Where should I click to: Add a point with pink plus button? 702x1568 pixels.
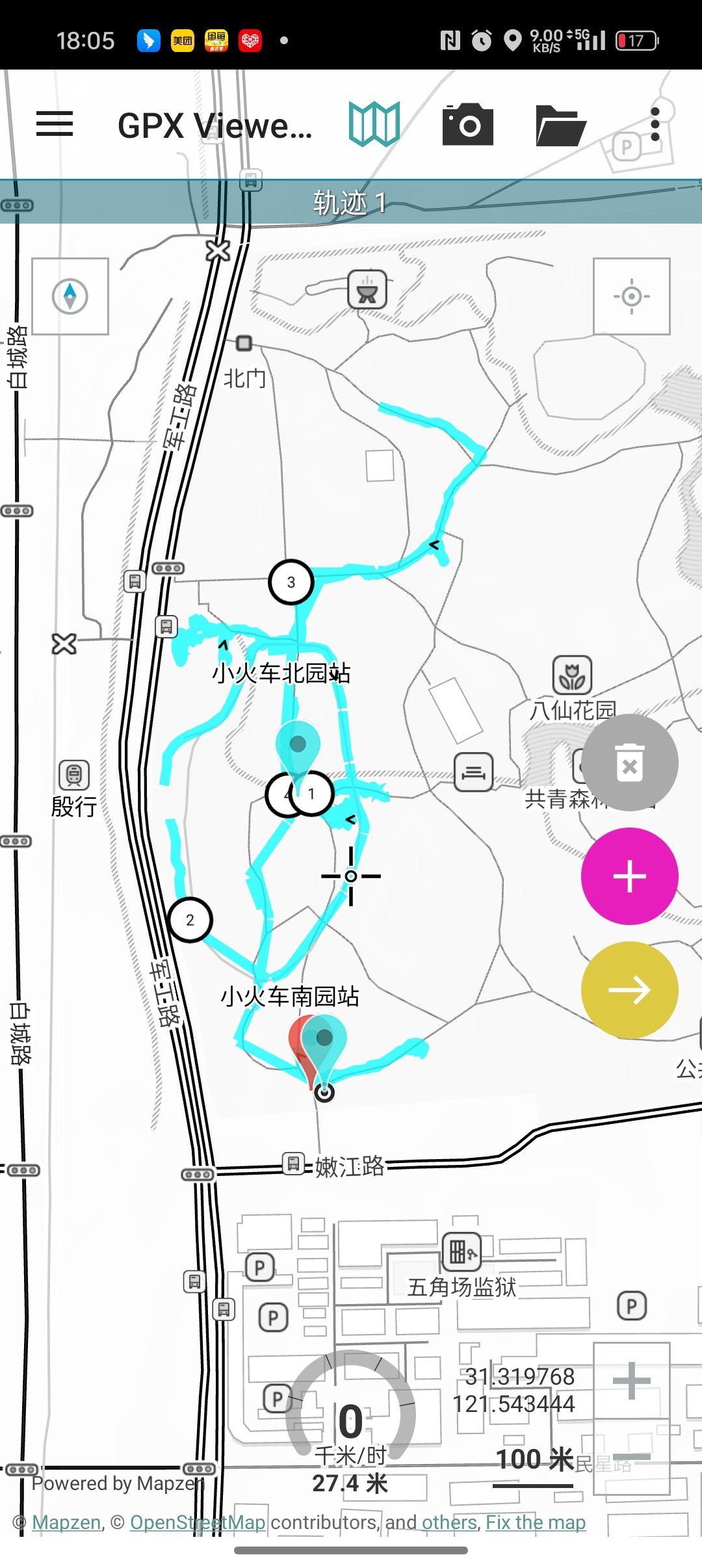(629, 876)
